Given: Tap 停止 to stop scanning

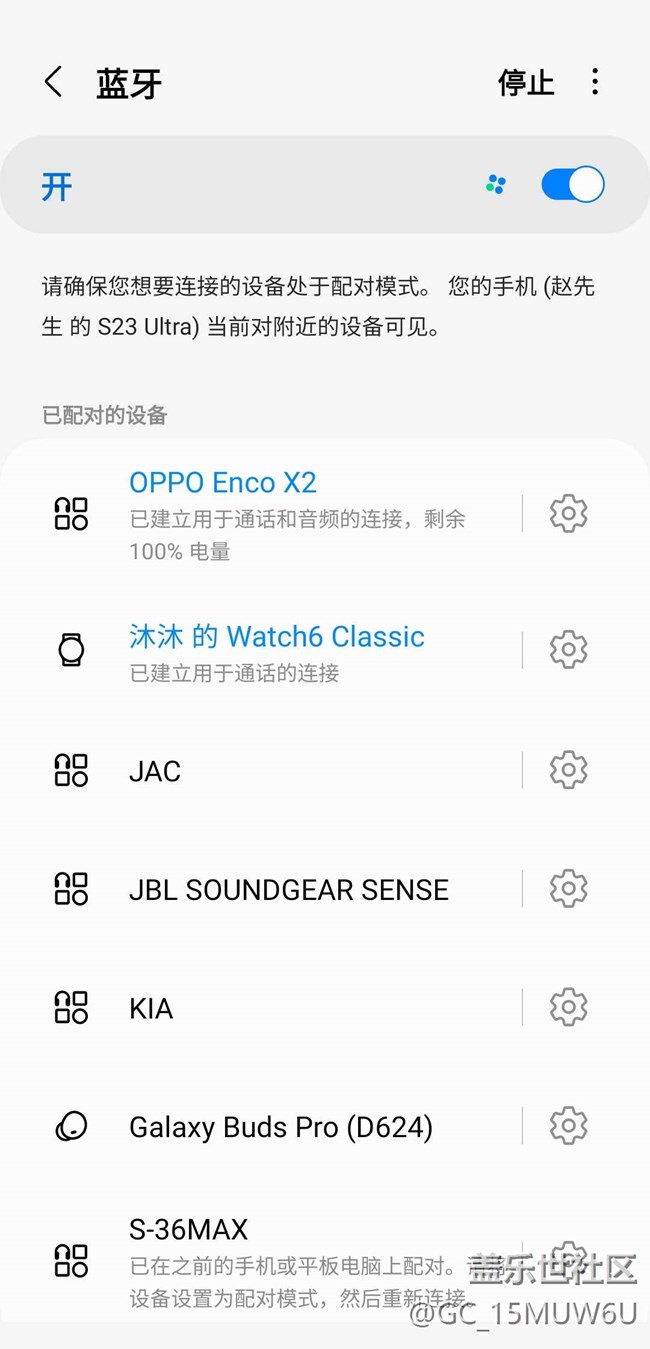Looking at the screenshot, I should click(x=526, y=83).
